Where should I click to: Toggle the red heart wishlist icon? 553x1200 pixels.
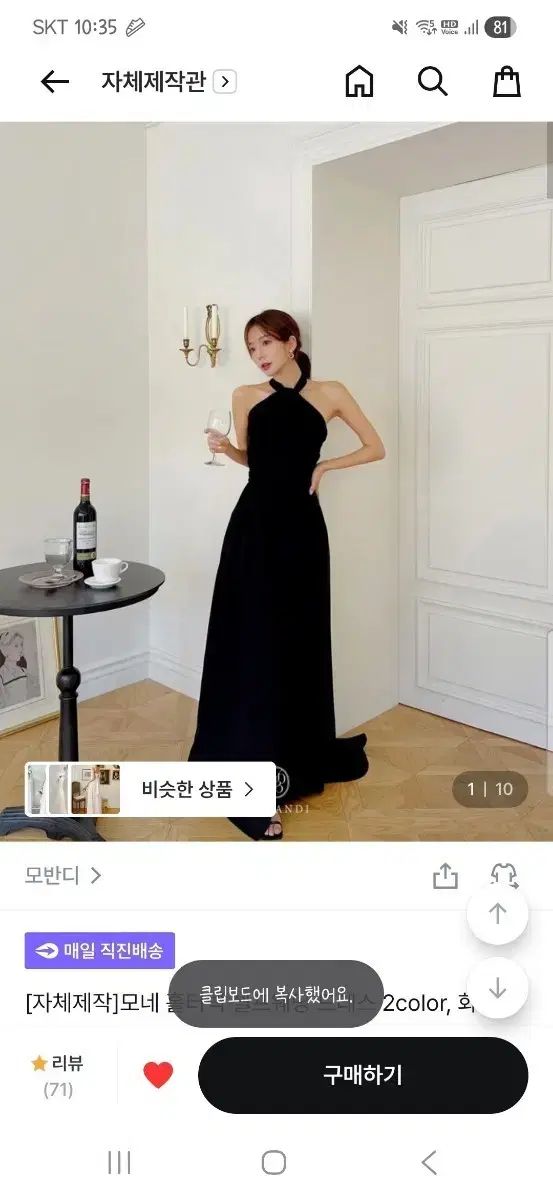tap(158, 1075)
